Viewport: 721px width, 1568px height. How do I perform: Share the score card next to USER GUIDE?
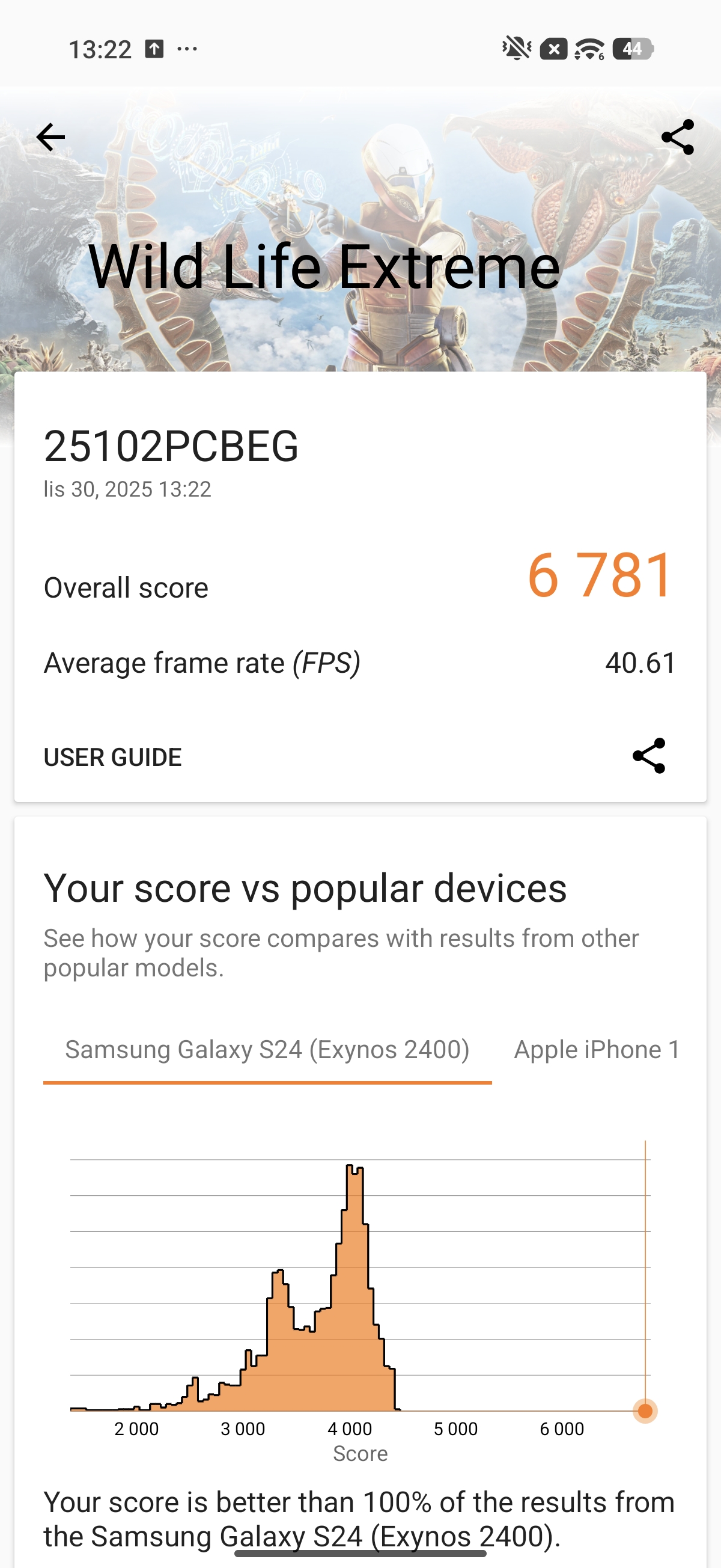pos(650,756)
